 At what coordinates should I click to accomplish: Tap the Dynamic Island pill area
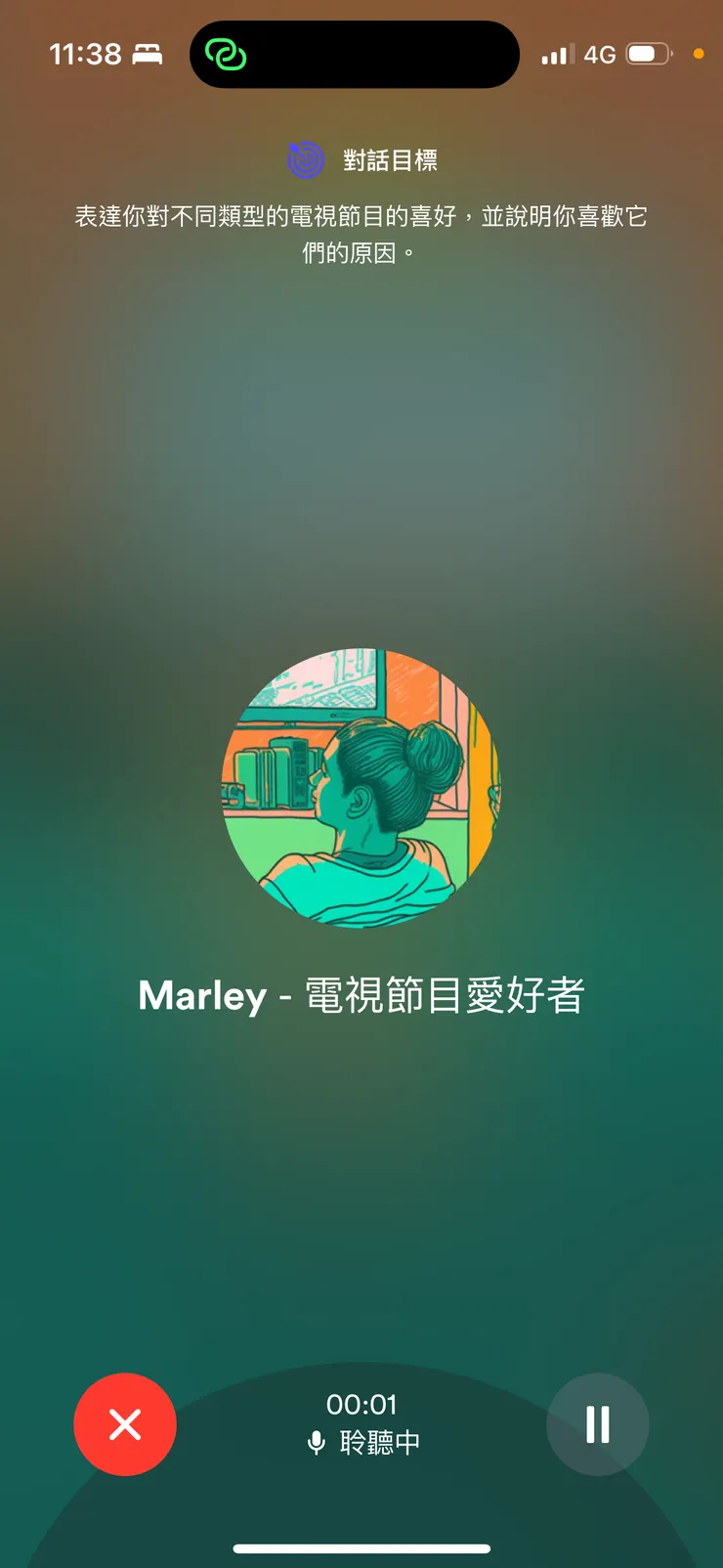click(354, 54)
